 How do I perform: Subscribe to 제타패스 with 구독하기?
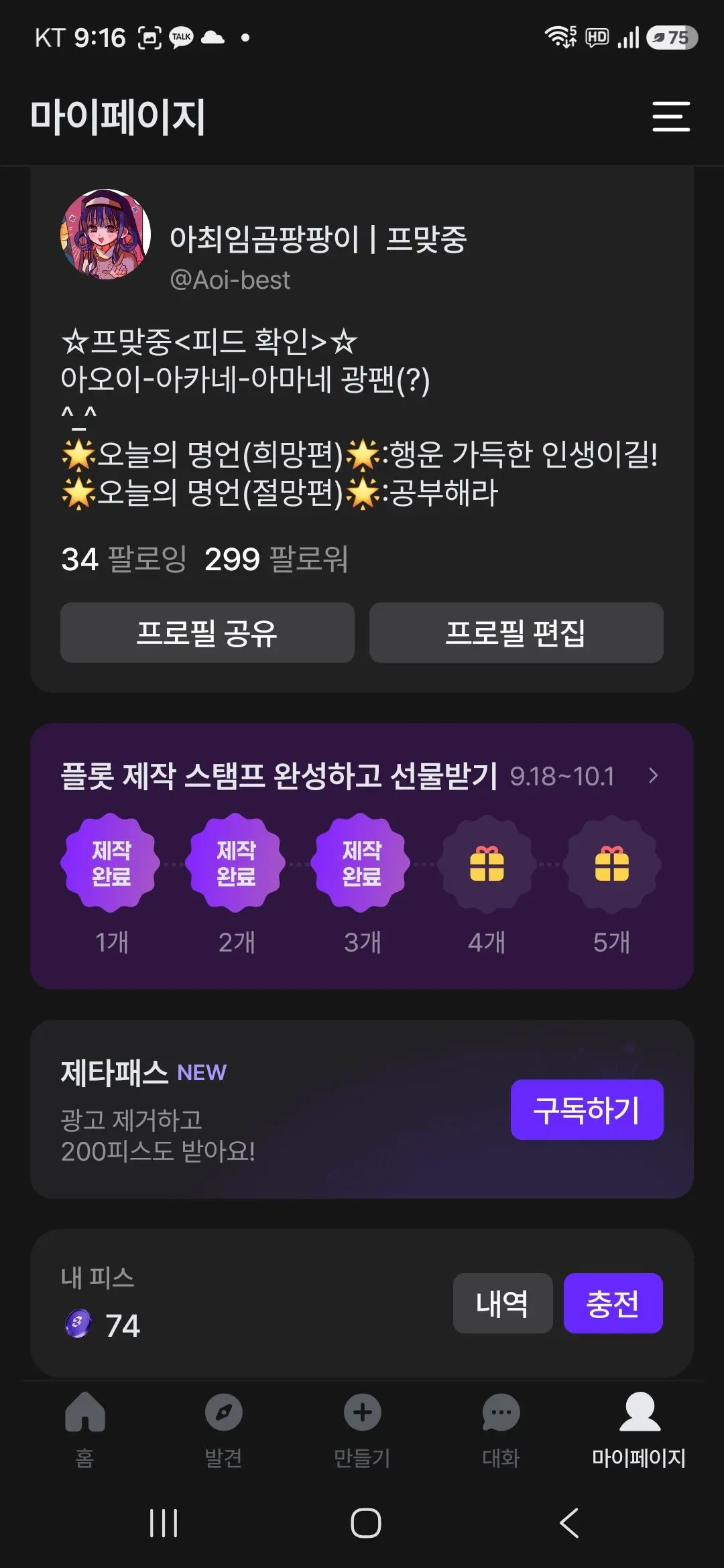pyautogui.click(x=587, y=1110)
